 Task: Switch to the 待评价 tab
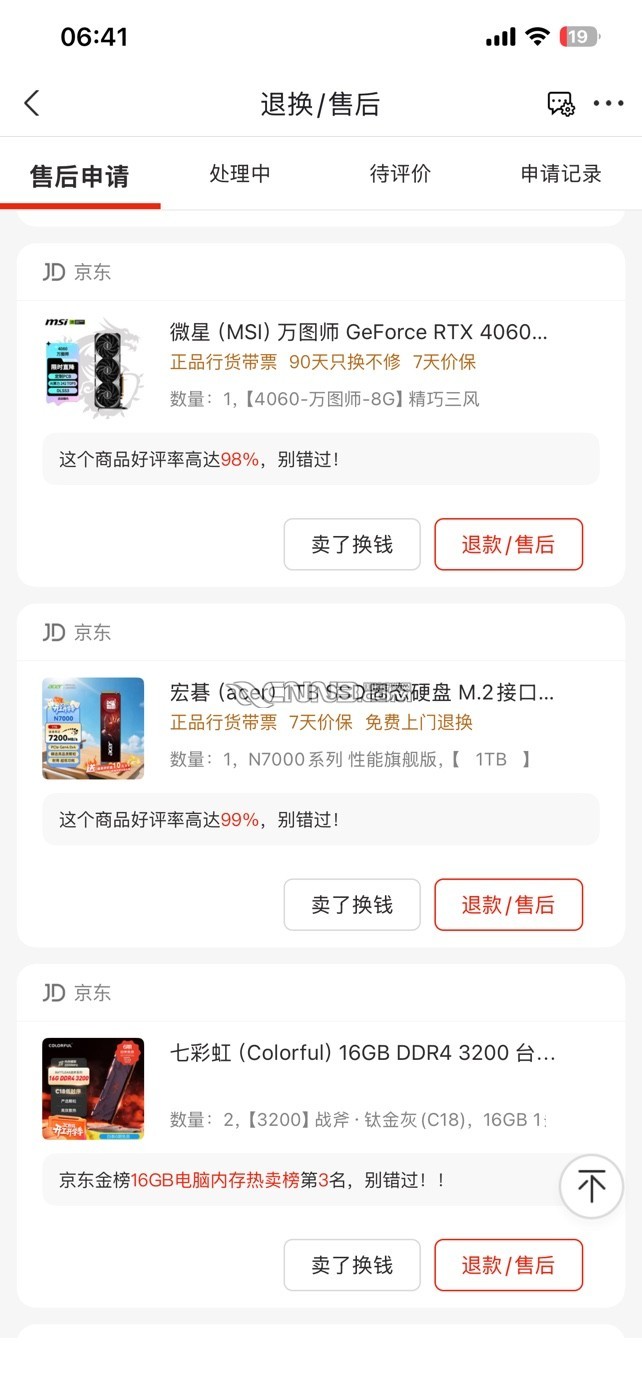pyautogui.click(x=400, y=173)
